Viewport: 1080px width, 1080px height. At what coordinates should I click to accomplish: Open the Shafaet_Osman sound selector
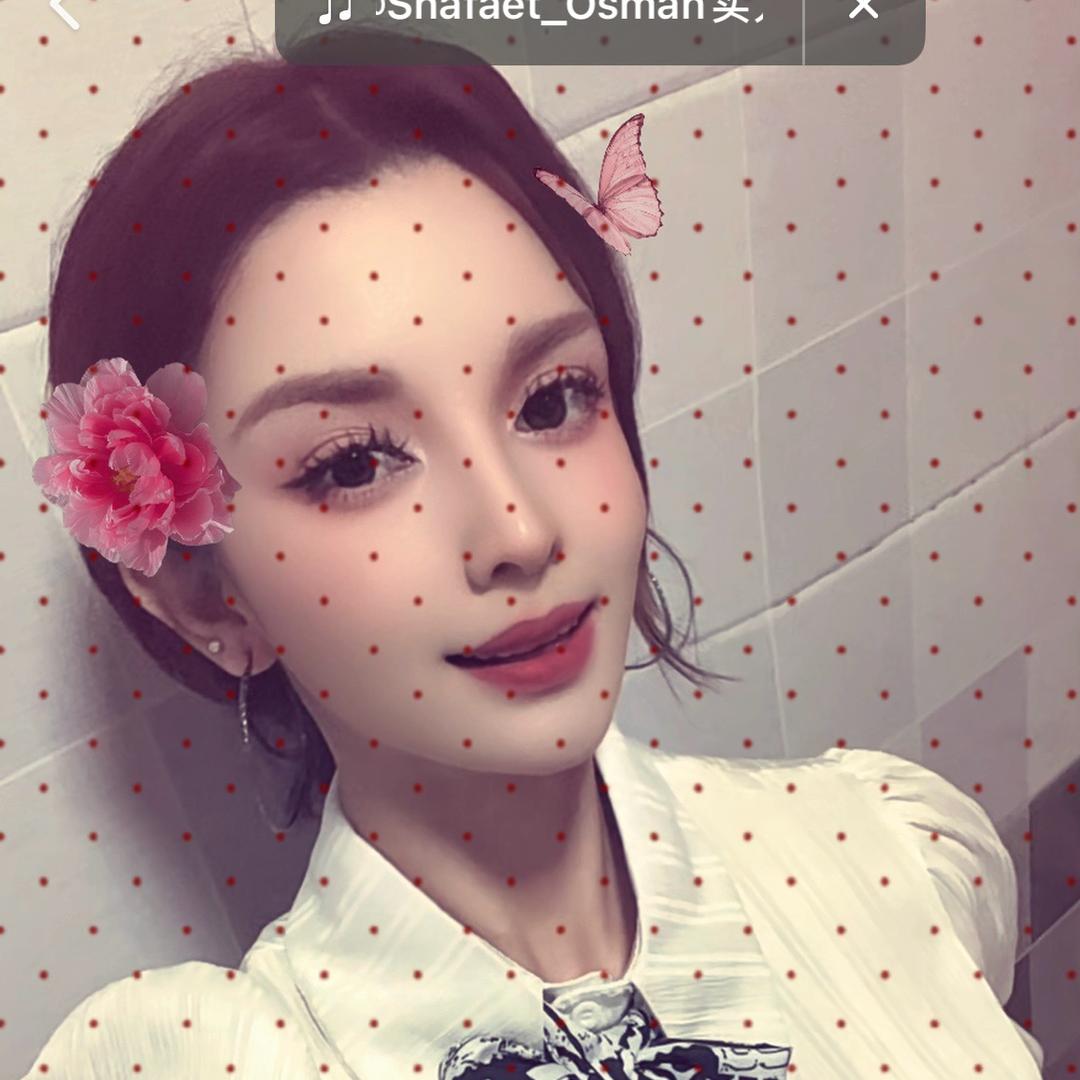(540, 12)
